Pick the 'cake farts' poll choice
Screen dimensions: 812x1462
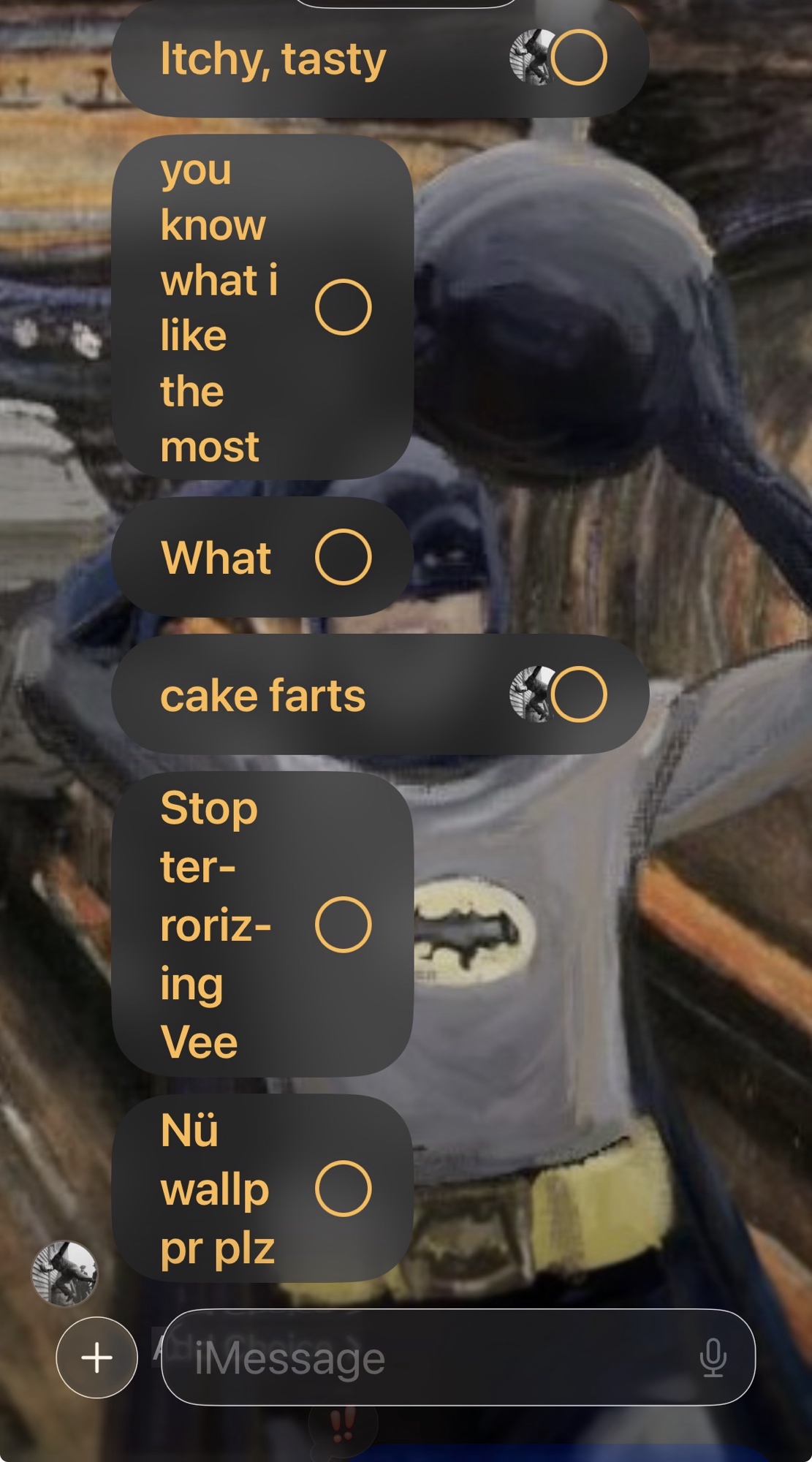click(x=578, y=694)
